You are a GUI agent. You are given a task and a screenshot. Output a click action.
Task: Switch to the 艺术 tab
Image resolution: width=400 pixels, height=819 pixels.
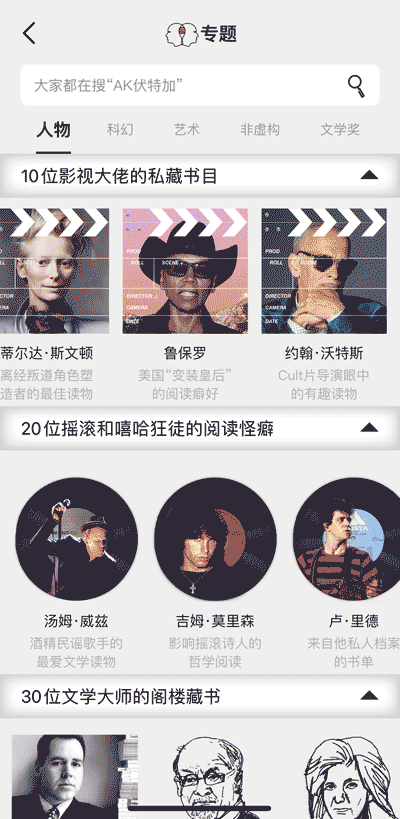point(186,130)
